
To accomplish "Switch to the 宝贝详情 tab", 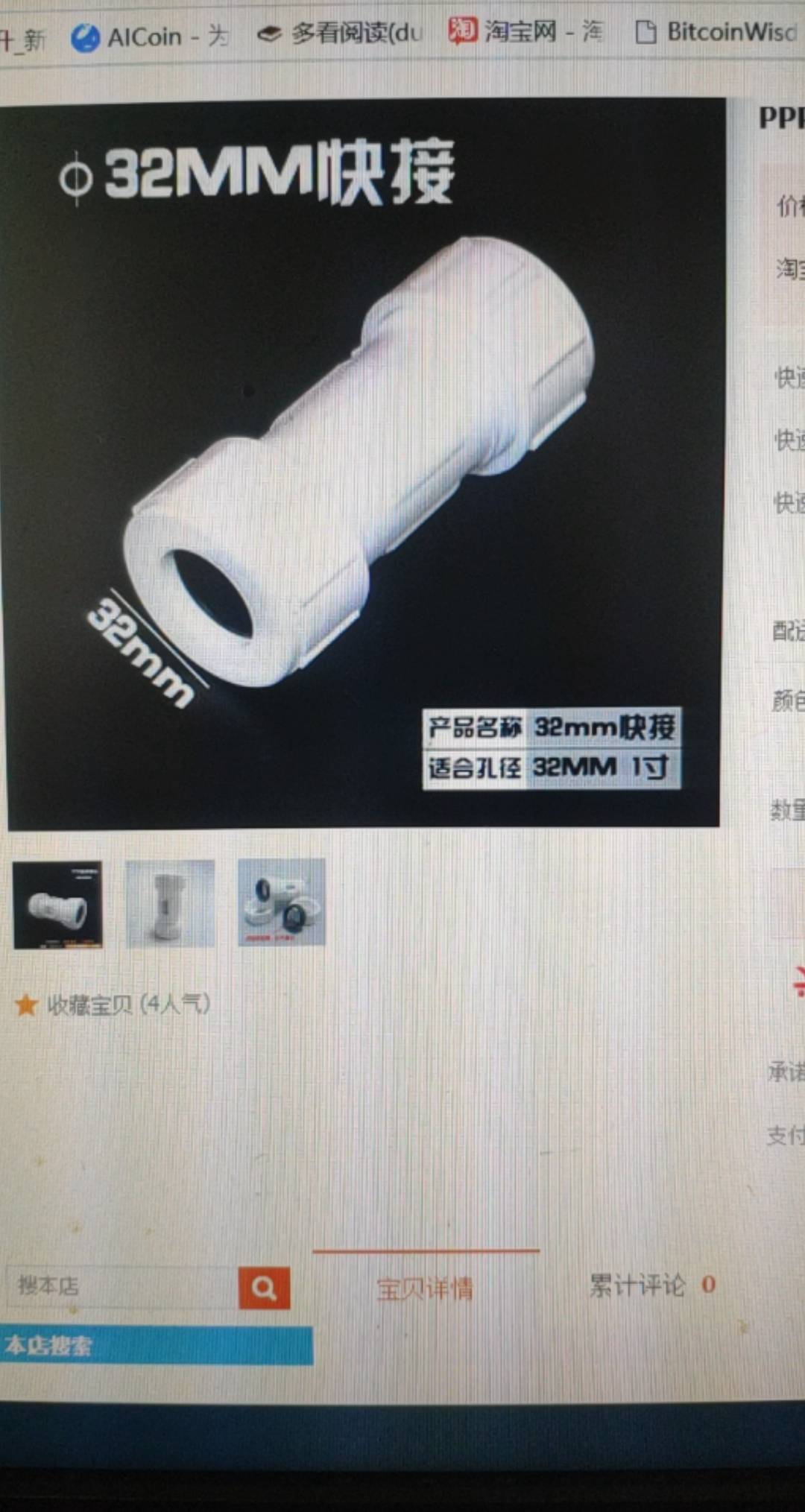I will 425,1288.
